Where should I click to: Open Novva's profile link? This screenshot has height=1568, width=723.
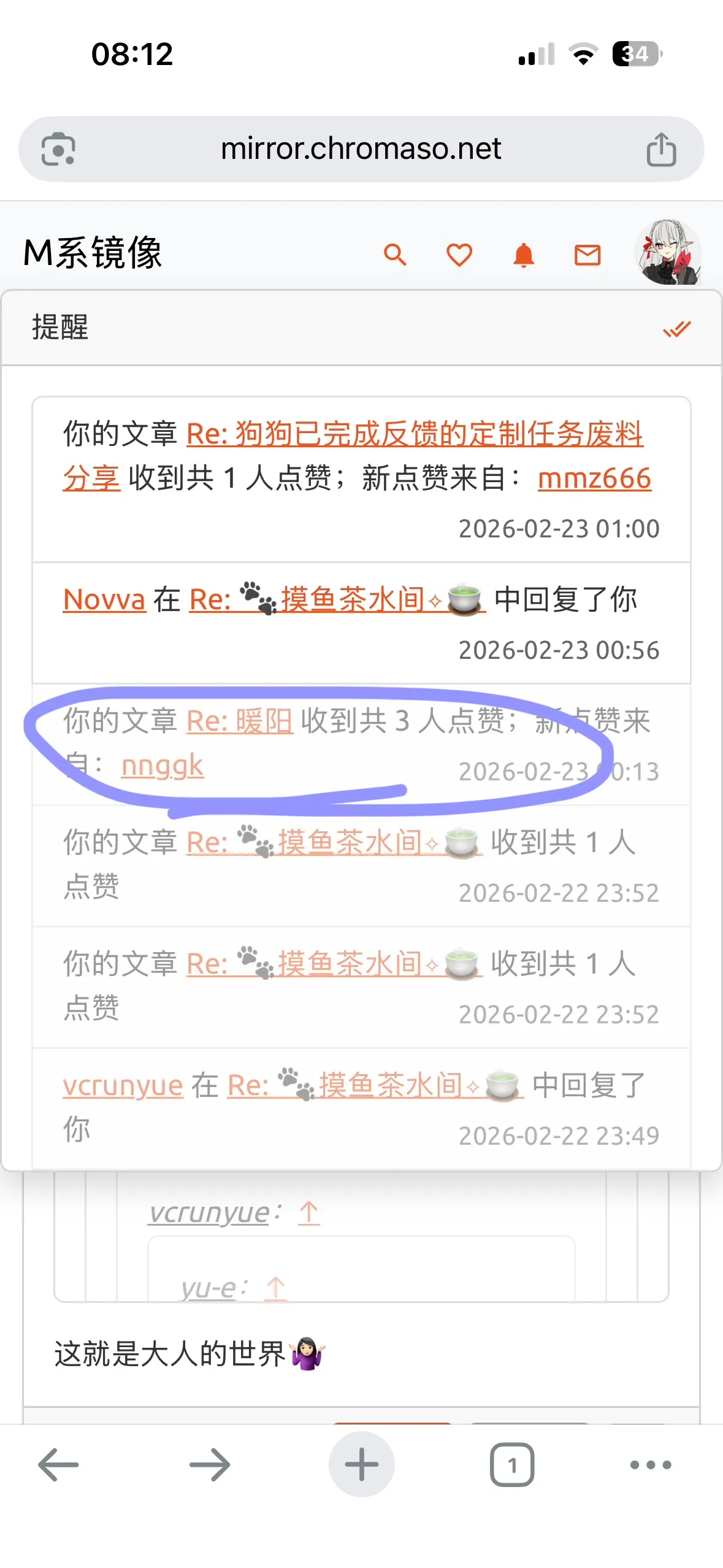click(x=104, y=599)
